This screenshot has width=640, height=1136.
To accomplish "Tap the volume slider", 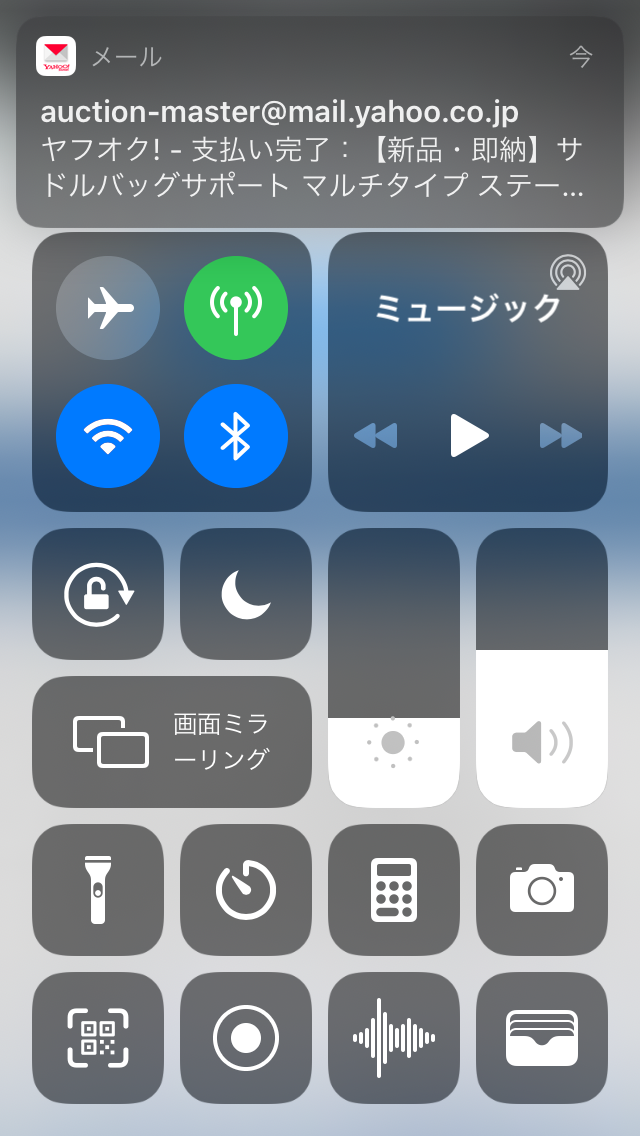I will [x=541, y=668].
